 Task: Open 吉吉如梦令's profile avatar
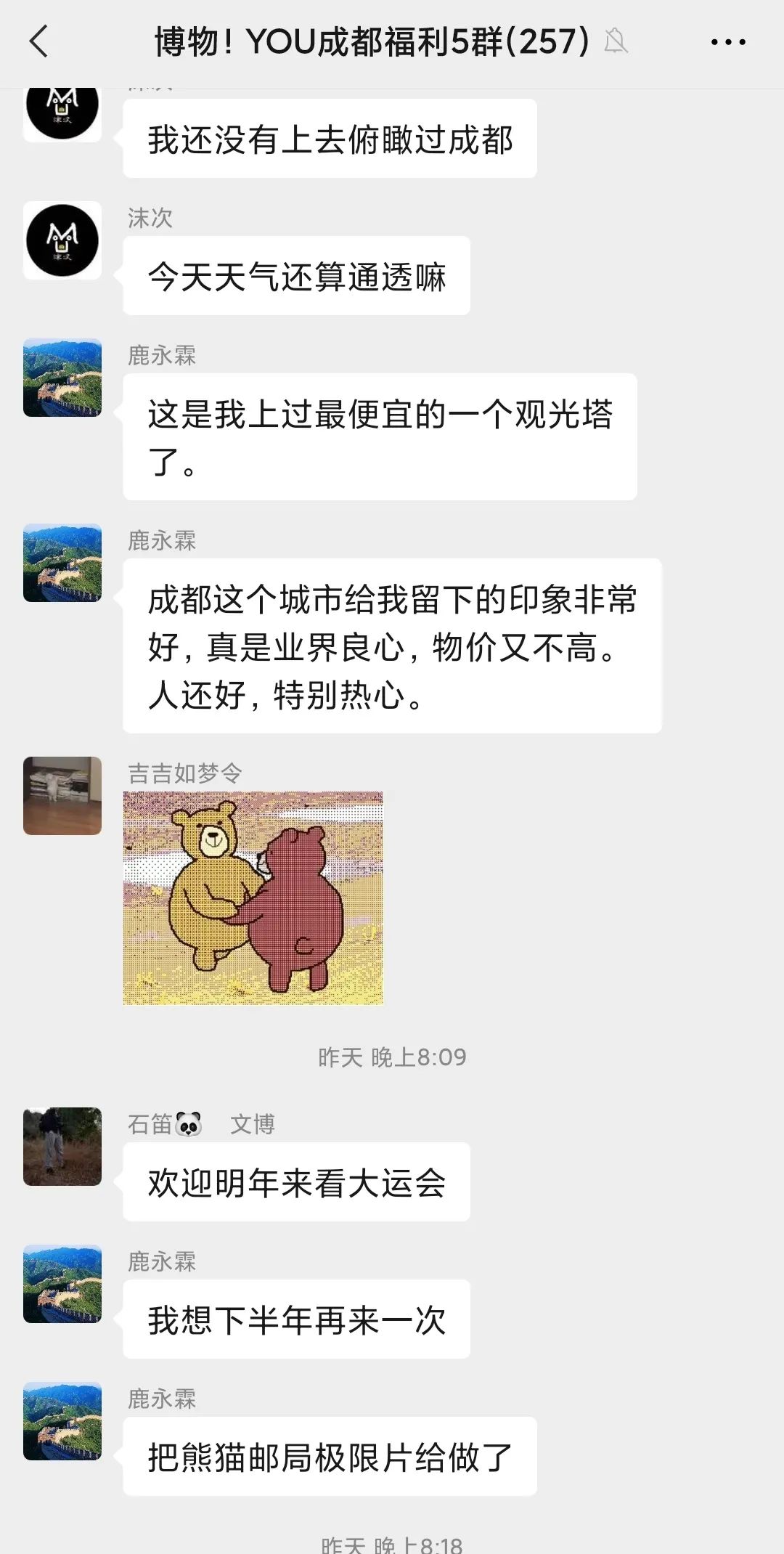click(x=62, y=795)
